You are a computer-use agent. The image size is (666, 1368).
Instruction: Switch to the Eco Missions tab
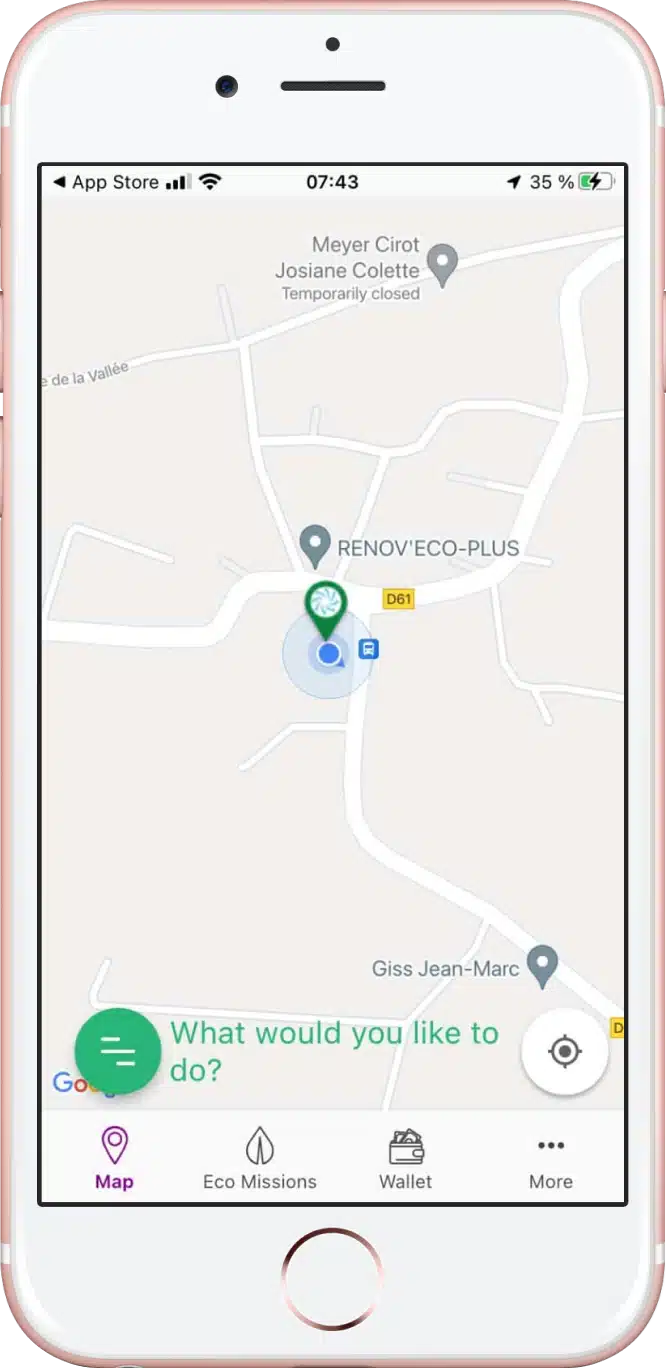click(x=260, y=1158)
